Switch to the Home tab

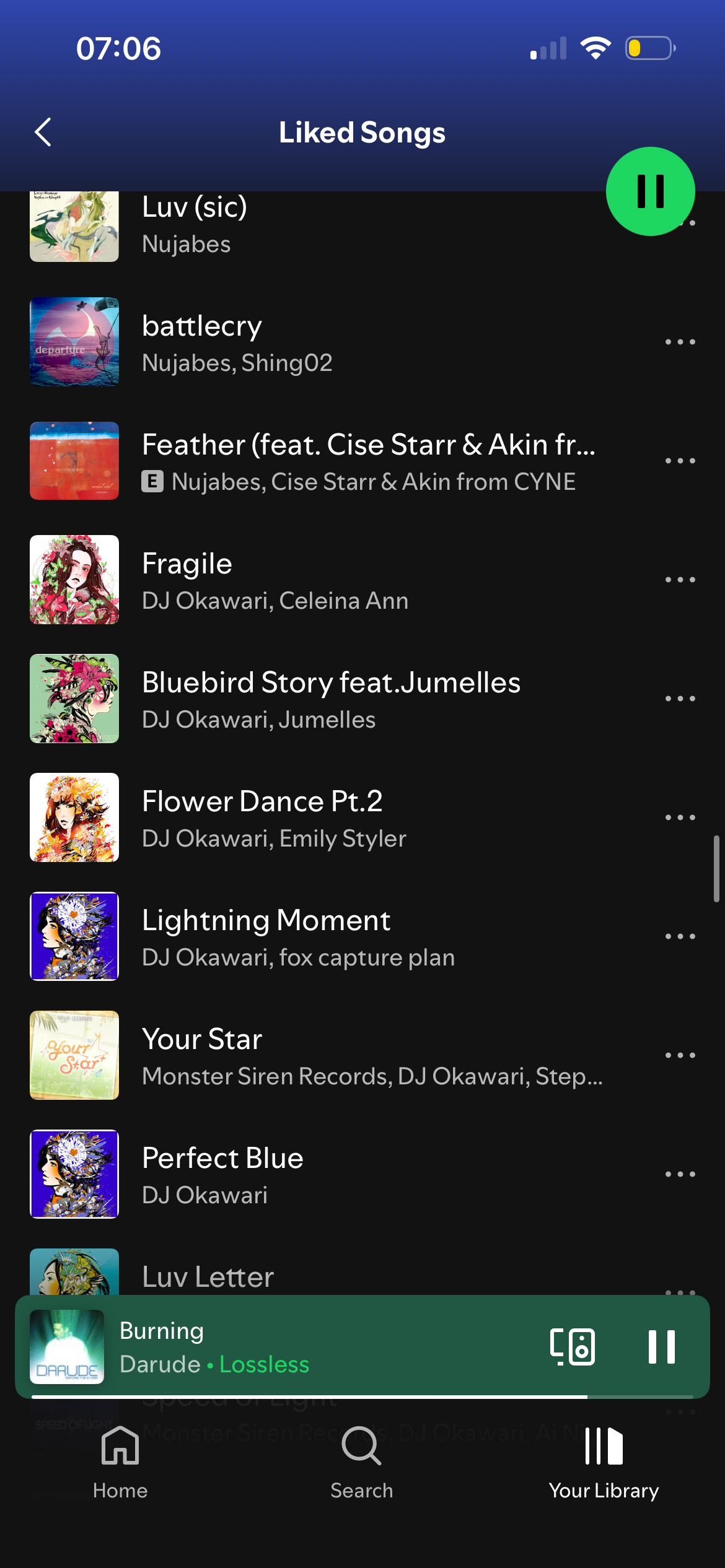120,1463
